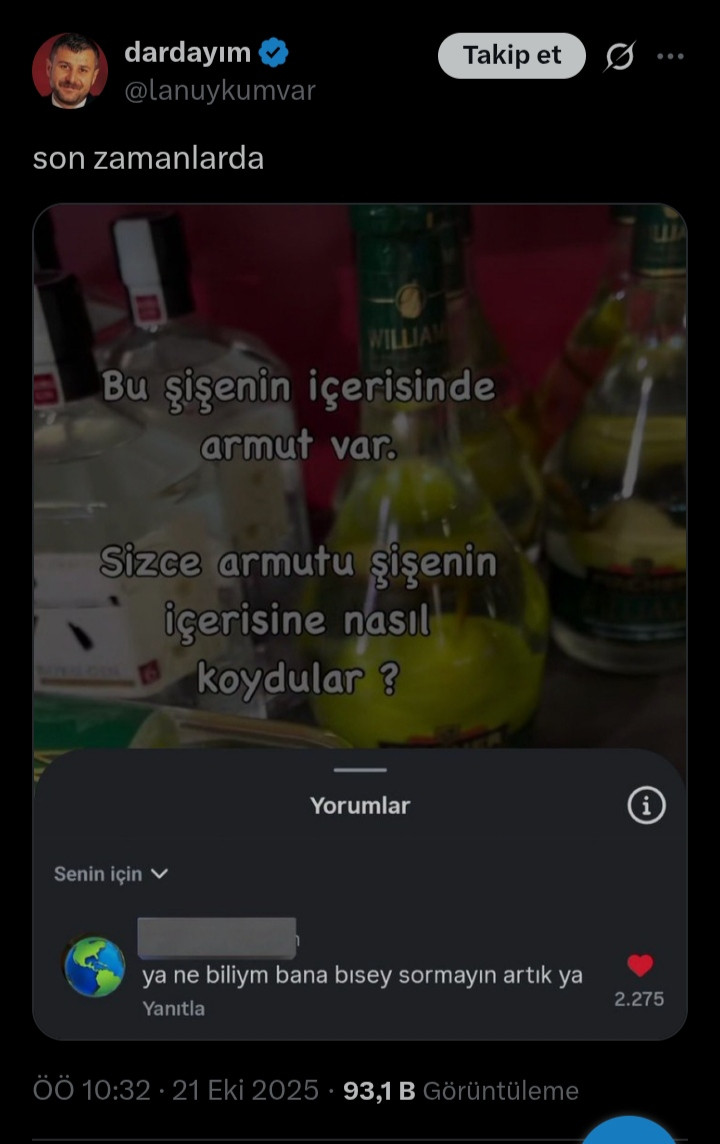Open dardayım's profile picture

pyautogui.click(x=69, y=70)
